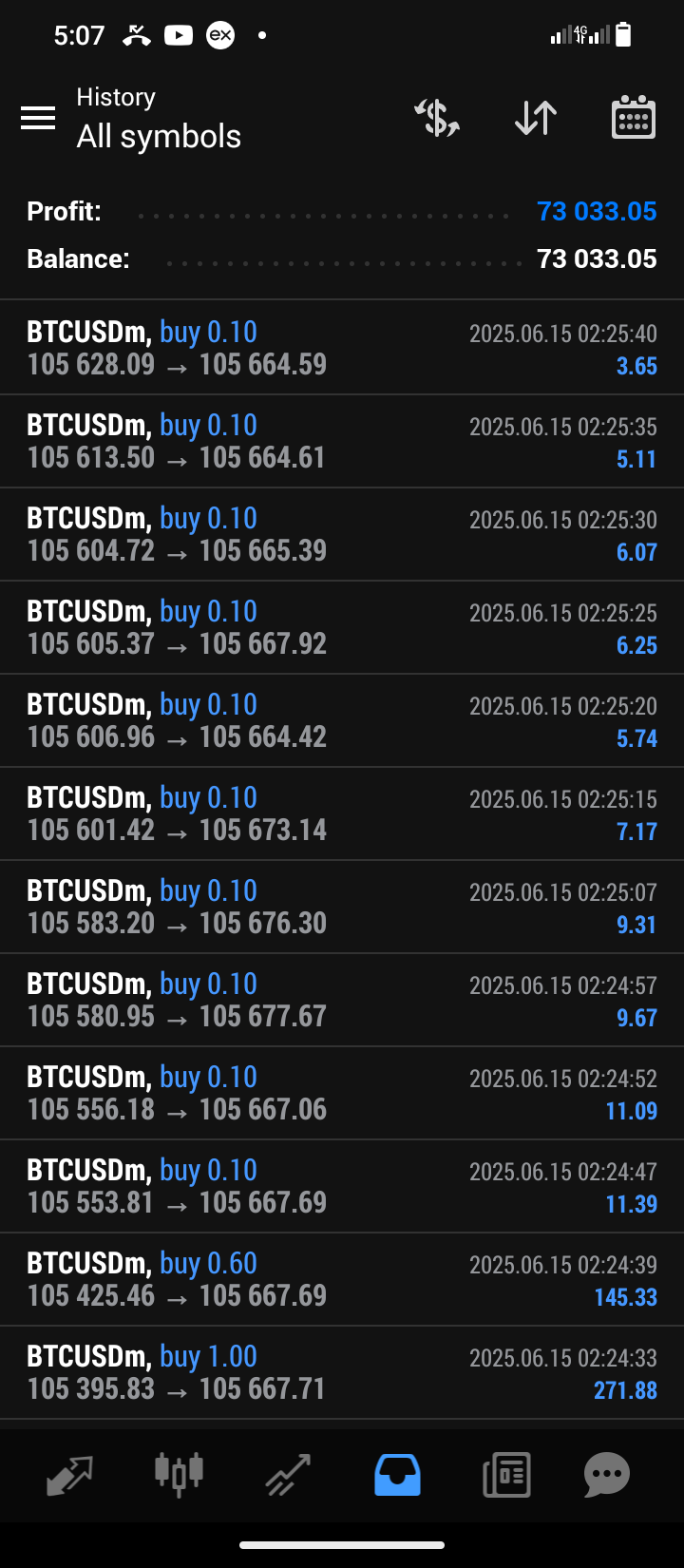Open the symbol filter dollar icon
Viewport: 684px width, 1568px height.
tap(437, 118)
